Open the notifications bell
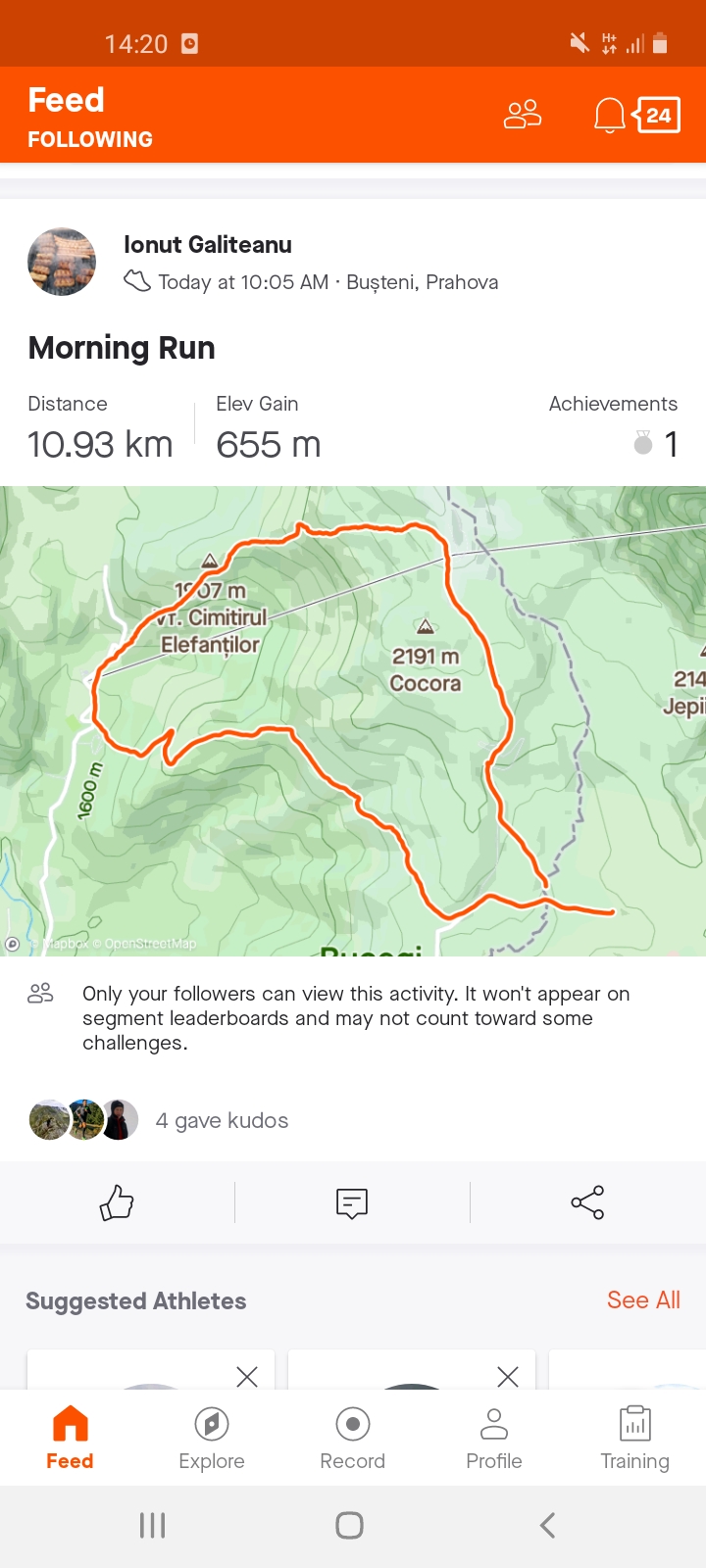Image resolution: width=706 pixels, height=1568 pixels. pyautogui.click(x=609, y=116)
